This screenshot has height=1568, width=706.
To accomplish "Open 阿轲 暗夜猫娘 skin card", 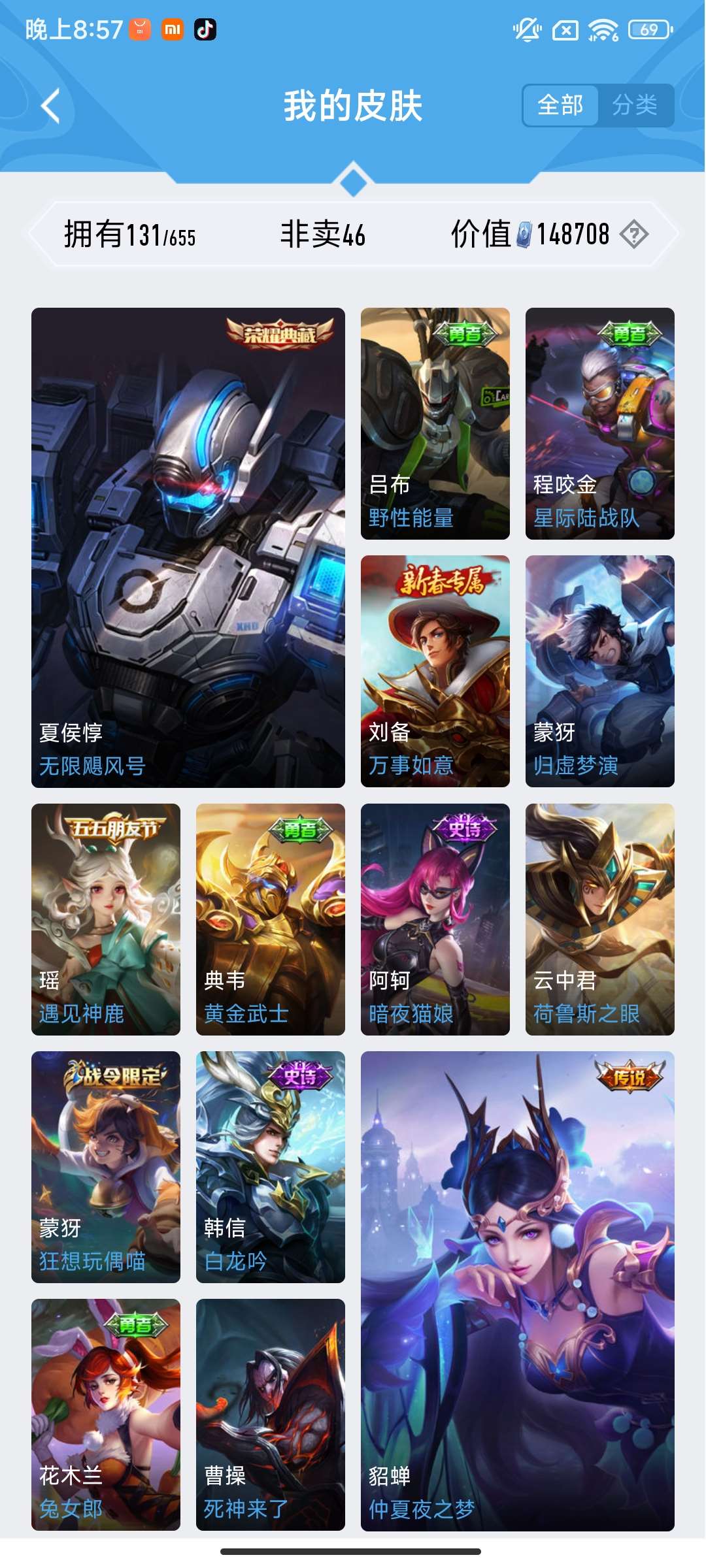I will (x=435, y=919).
